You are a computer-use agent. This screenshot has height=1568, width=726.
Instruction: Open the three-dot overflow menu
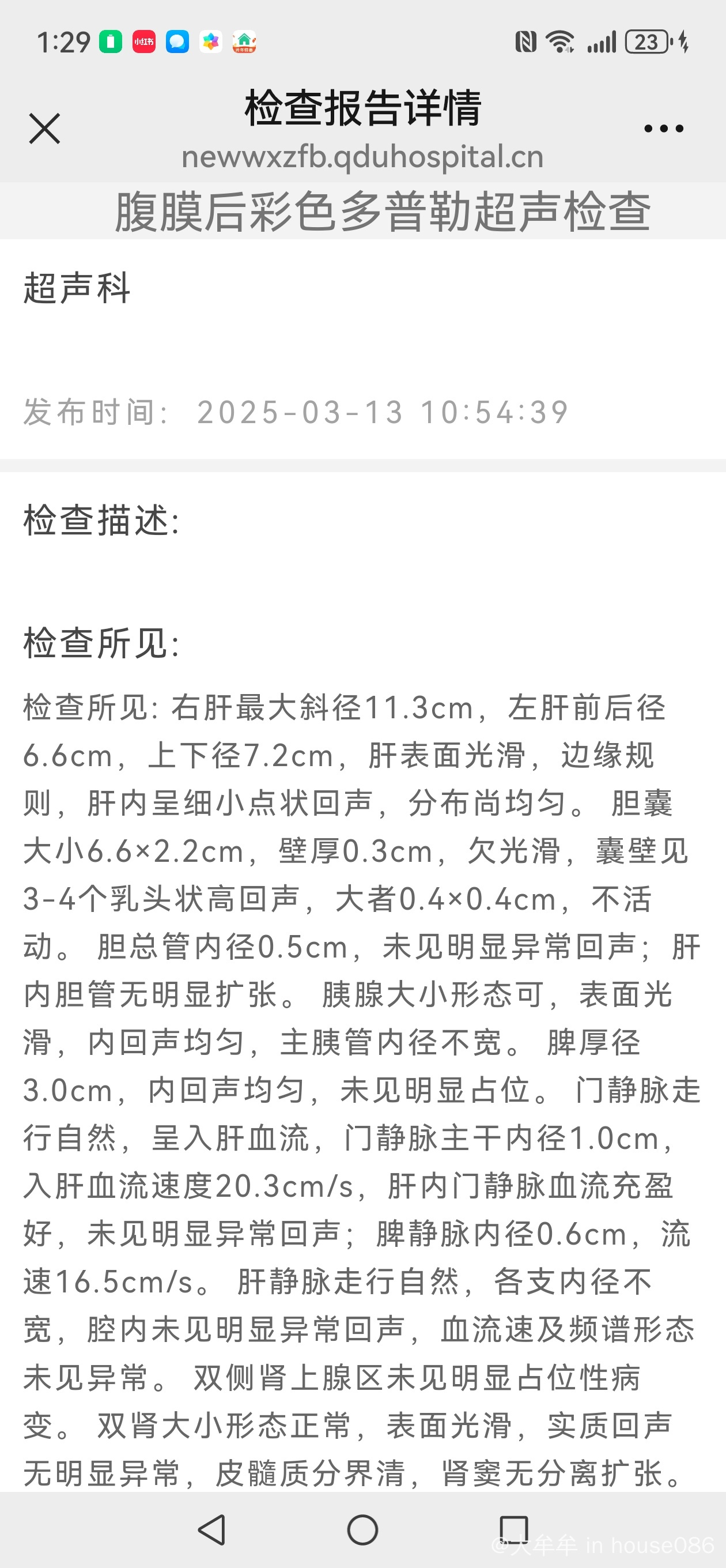(663, 129)
